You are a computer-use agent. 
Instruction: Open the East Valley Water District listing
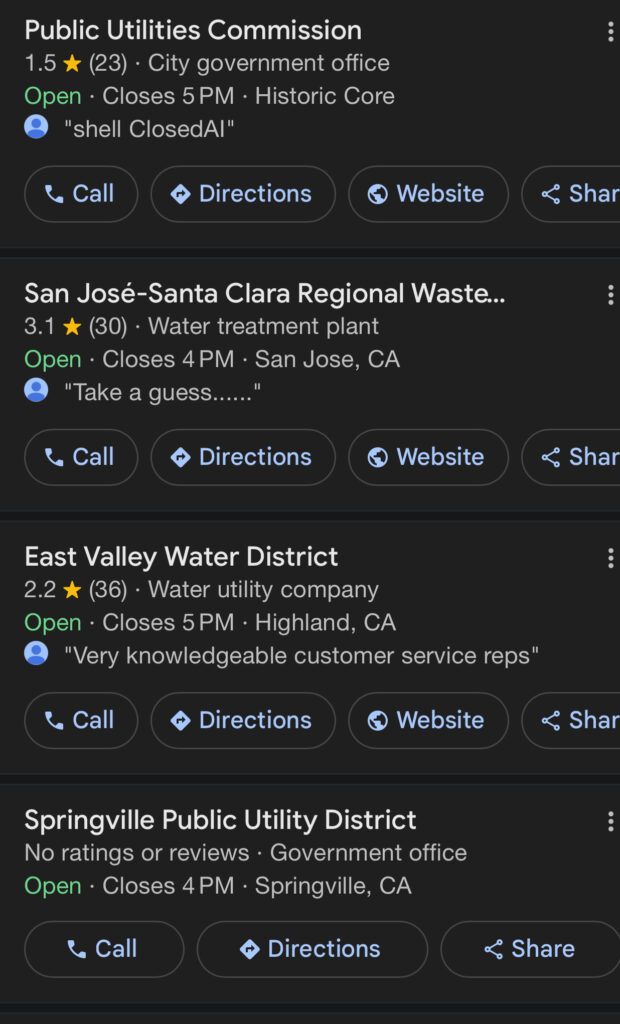[181, 557]
